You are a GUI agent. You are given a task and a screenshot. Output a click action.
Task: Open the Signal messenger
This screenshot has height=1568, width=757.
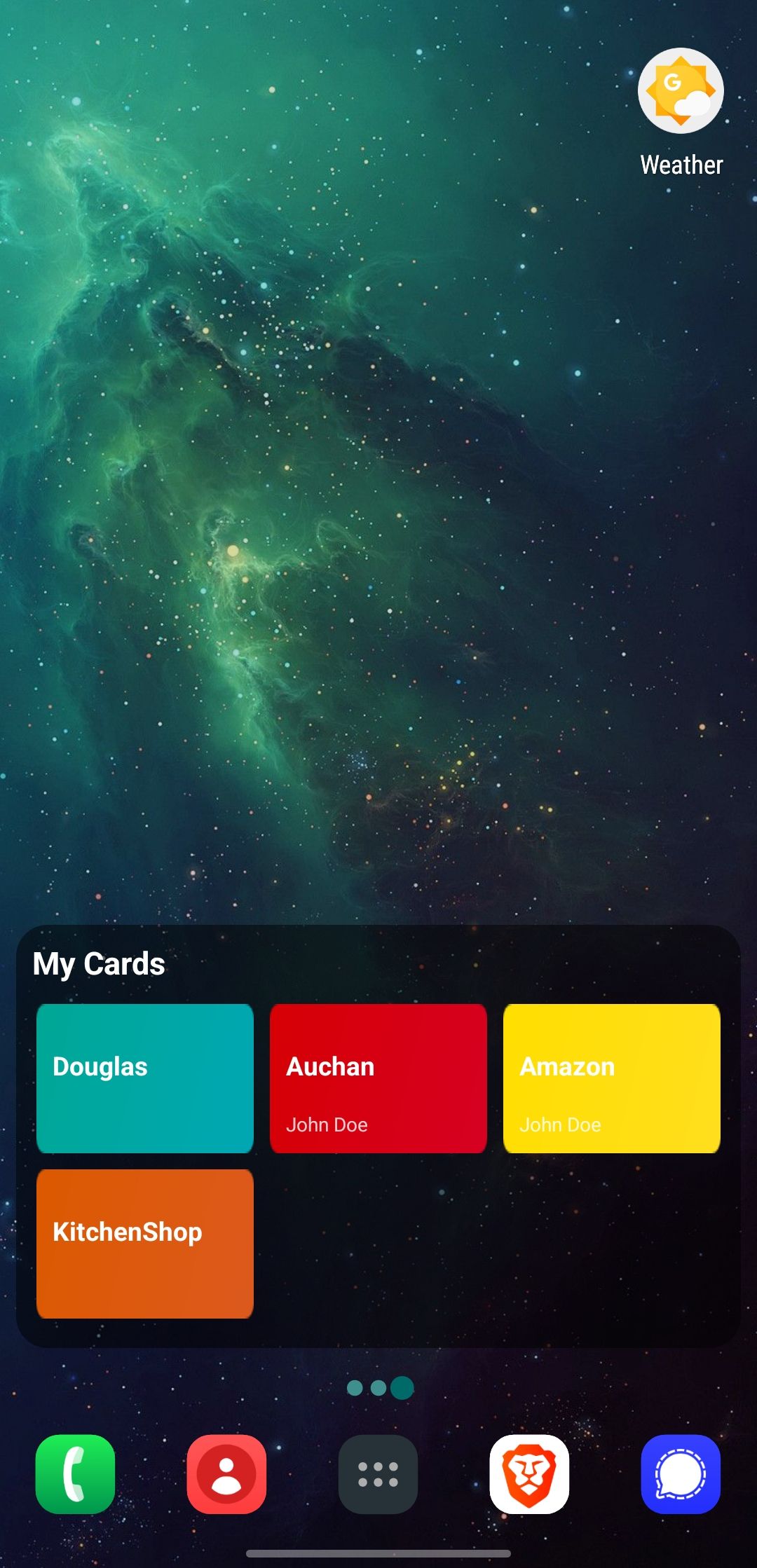(x=679, y=1473)
